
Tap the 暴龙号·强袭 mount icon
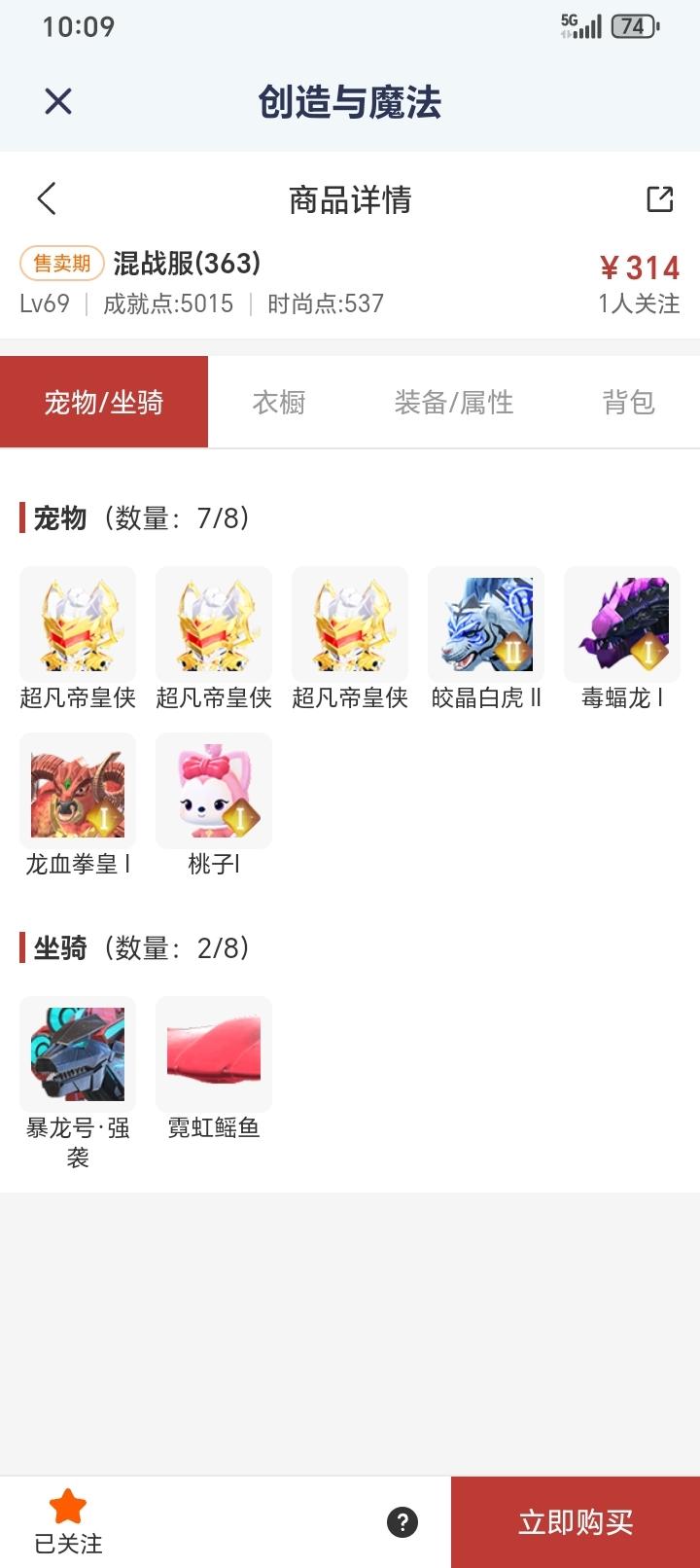[x=78, y=1053]
